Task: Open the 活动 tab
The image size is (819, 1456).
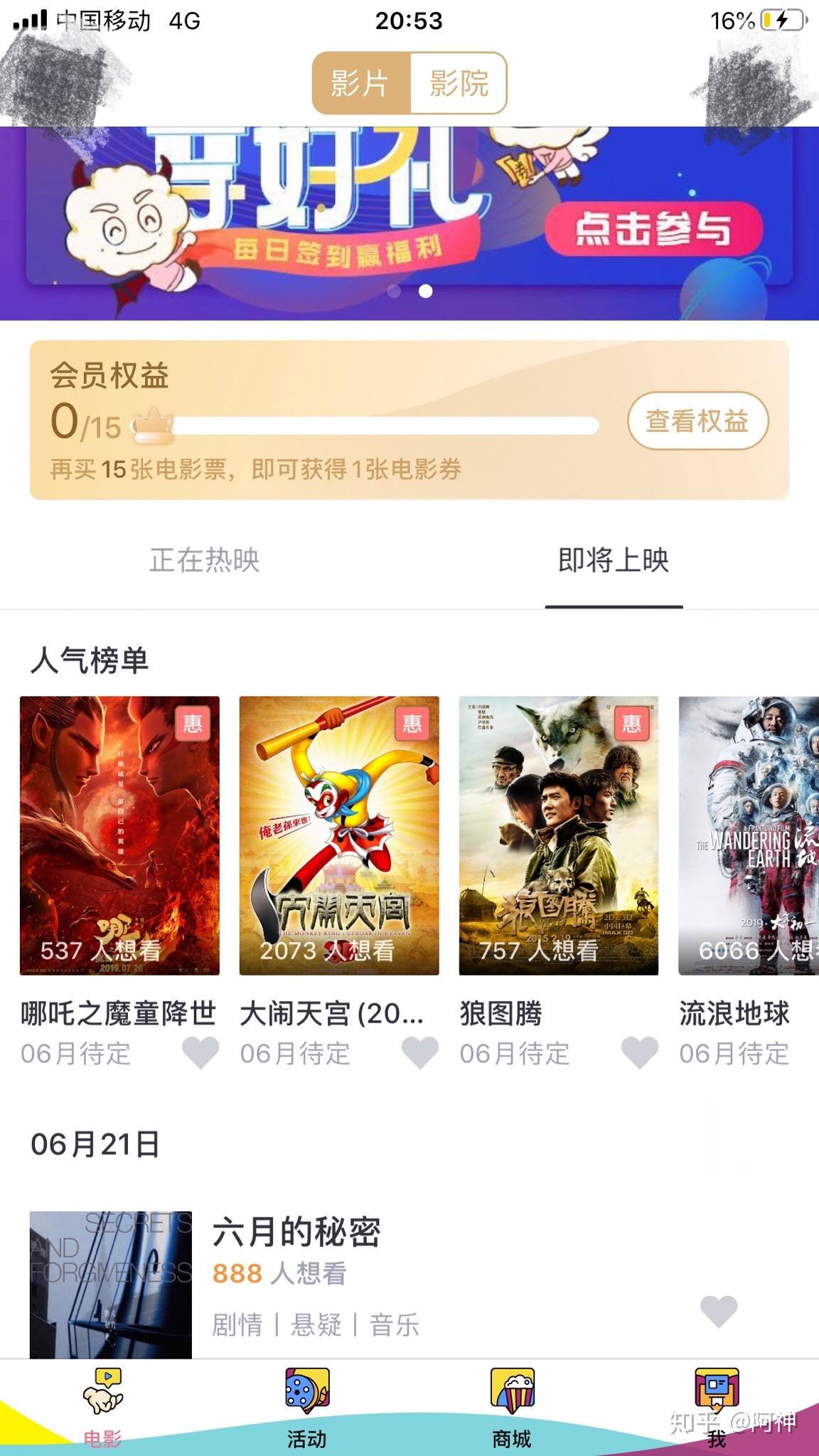Action: pyautogui.click(x=307, y=1408)
